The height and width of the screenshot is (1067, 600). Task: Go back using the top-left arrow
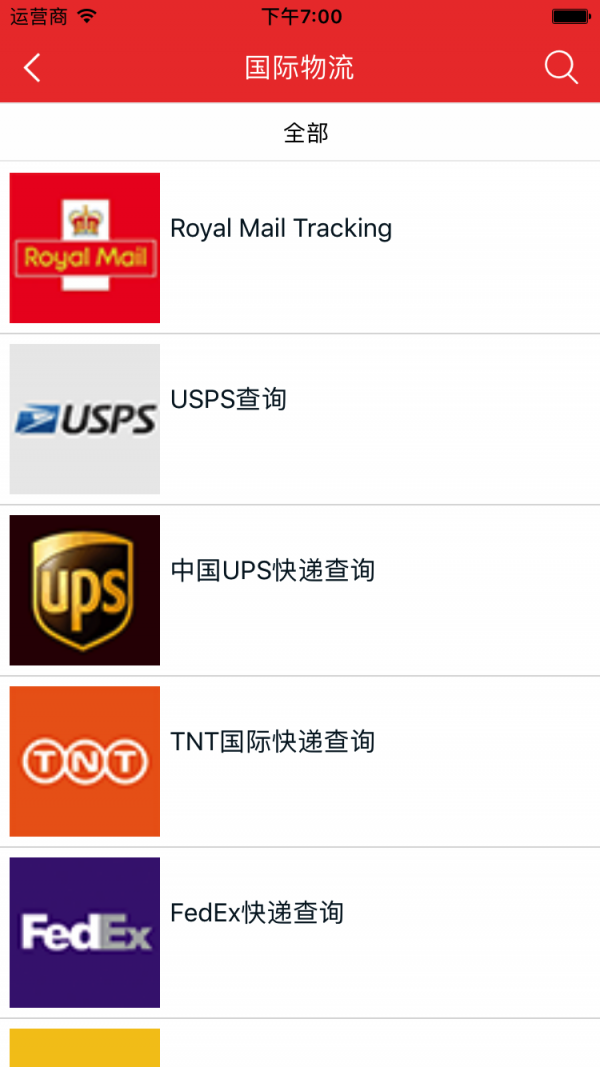pyautogui.click(x=32, y=68)
